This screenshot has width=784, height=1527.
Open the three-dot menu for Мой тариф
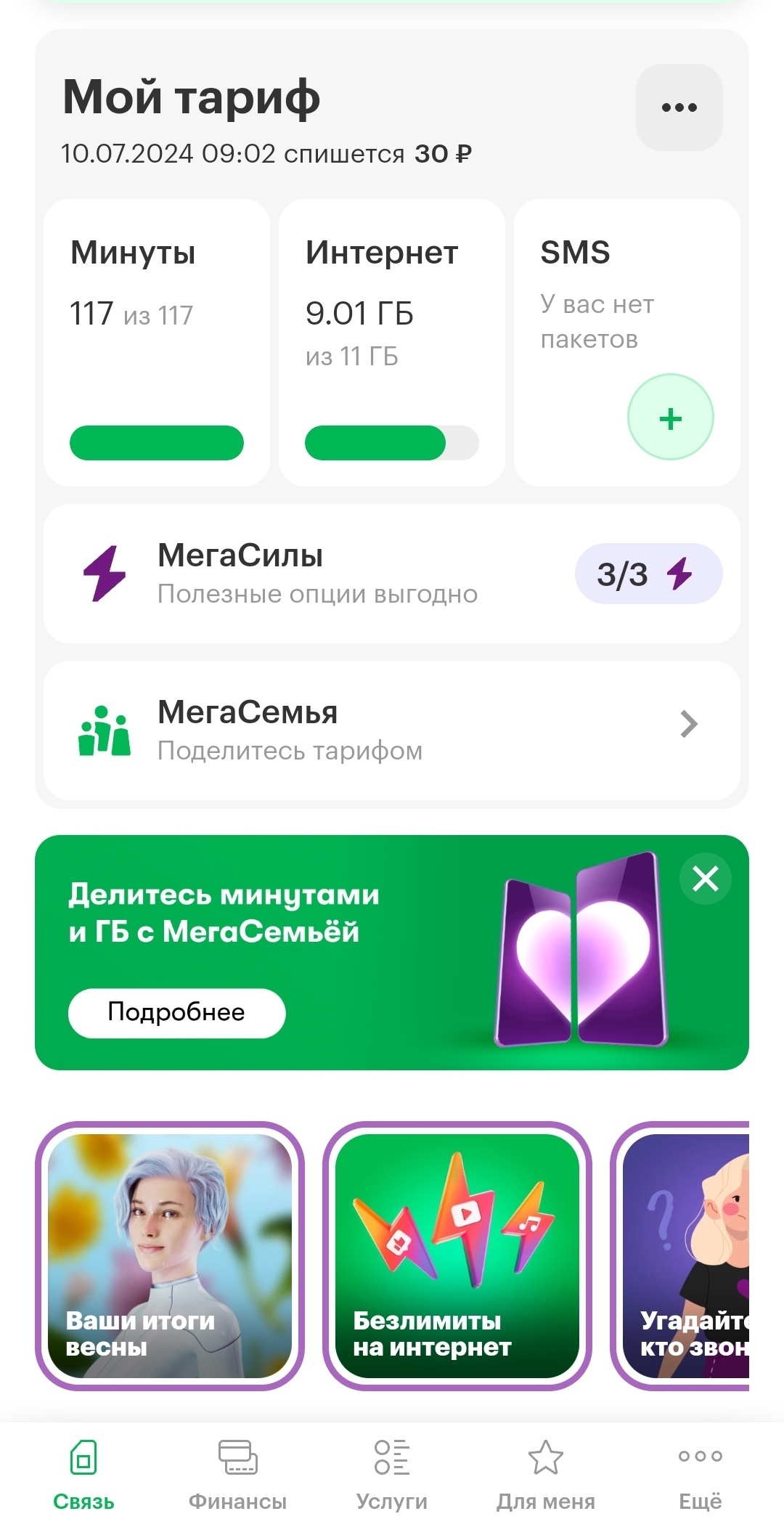(679, 107)
